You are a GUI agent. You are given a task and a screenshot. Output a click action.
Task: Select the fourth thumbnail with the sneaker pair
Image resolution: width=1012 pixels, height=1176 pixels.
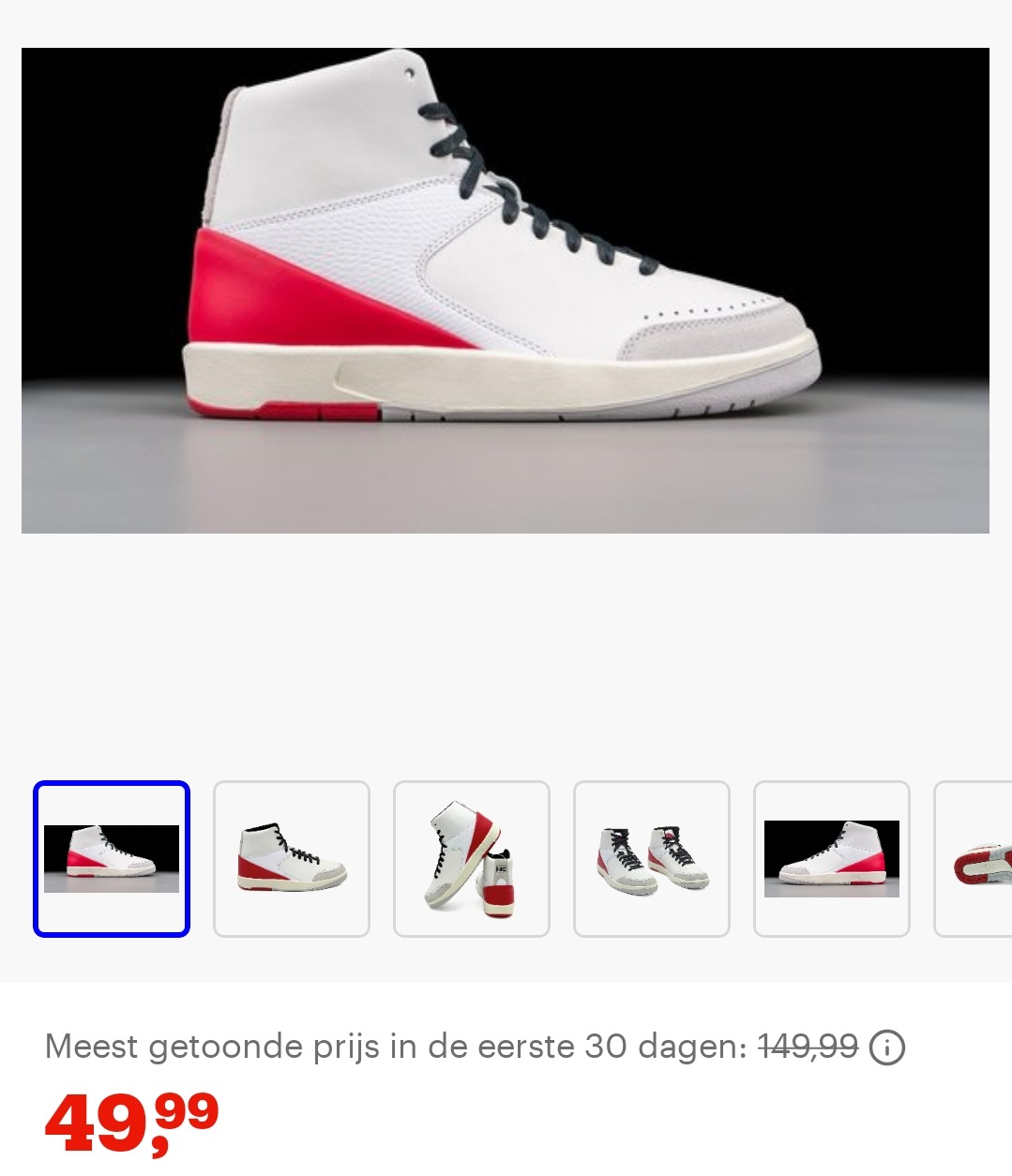point(651,858)
